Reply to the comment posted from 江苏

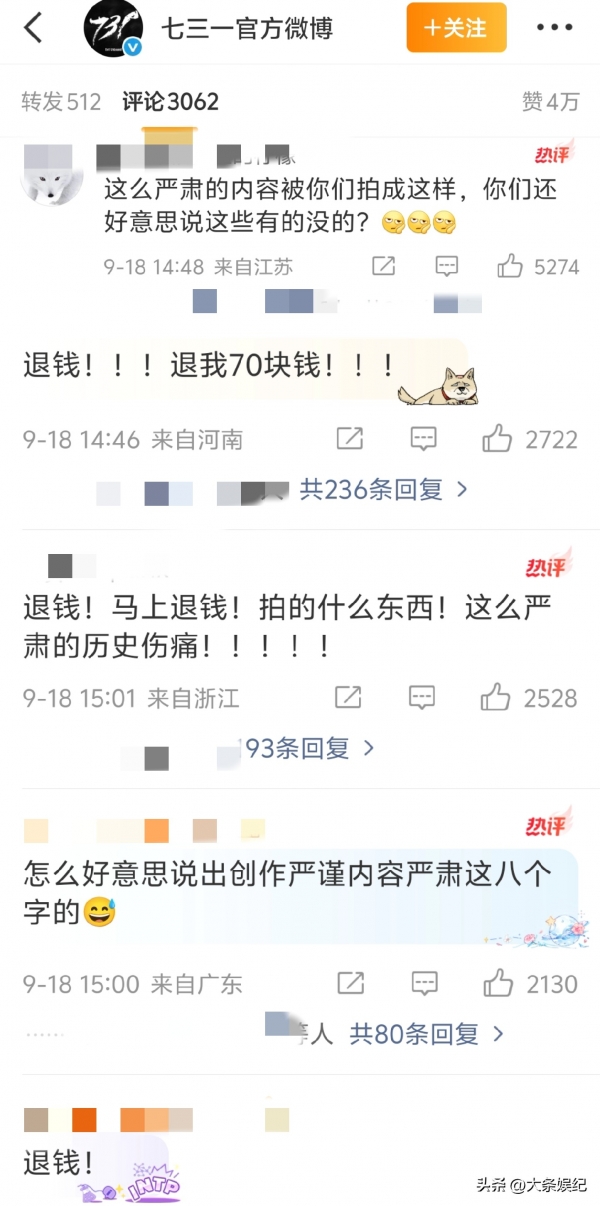click(x=446, y=266)
